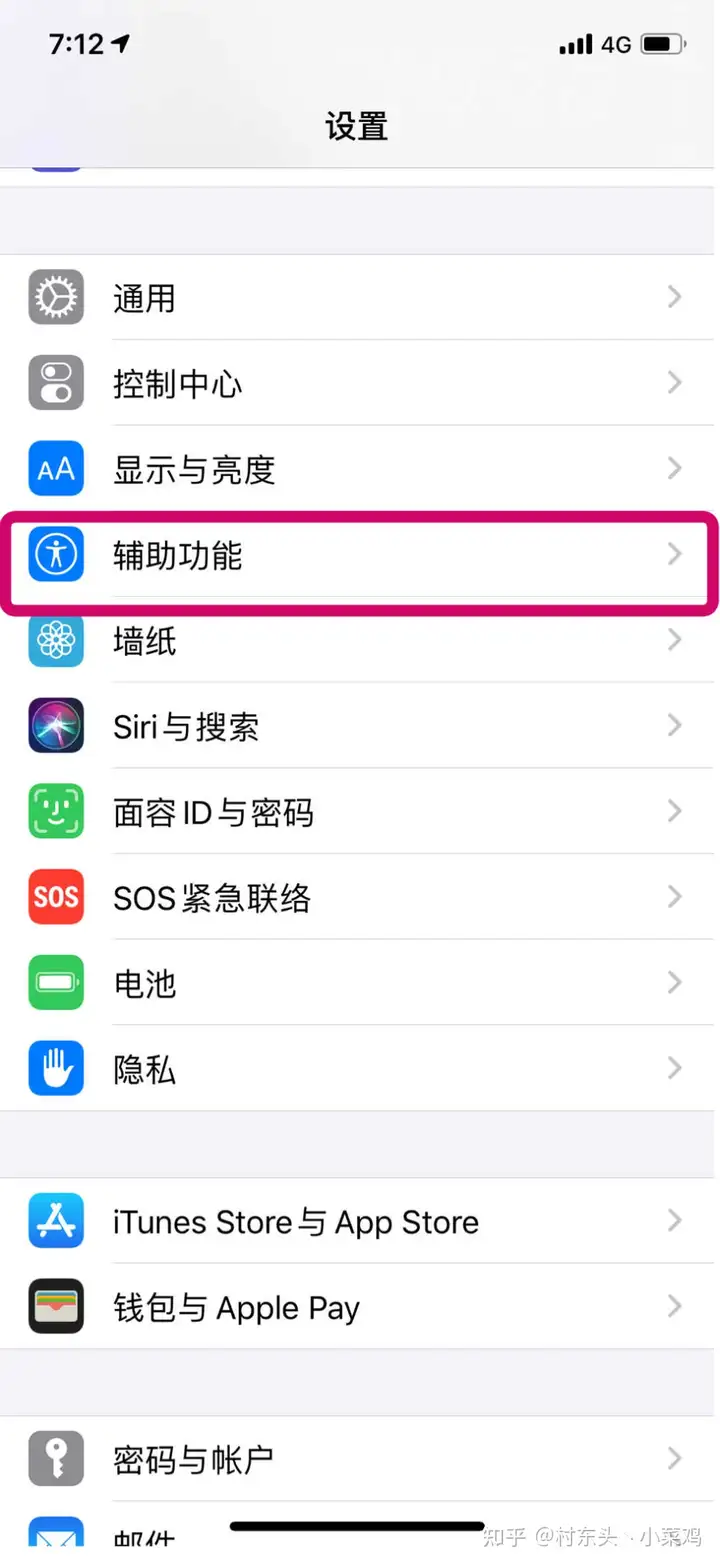Open 墙纸 wallpaper settings

coord(360,640)
